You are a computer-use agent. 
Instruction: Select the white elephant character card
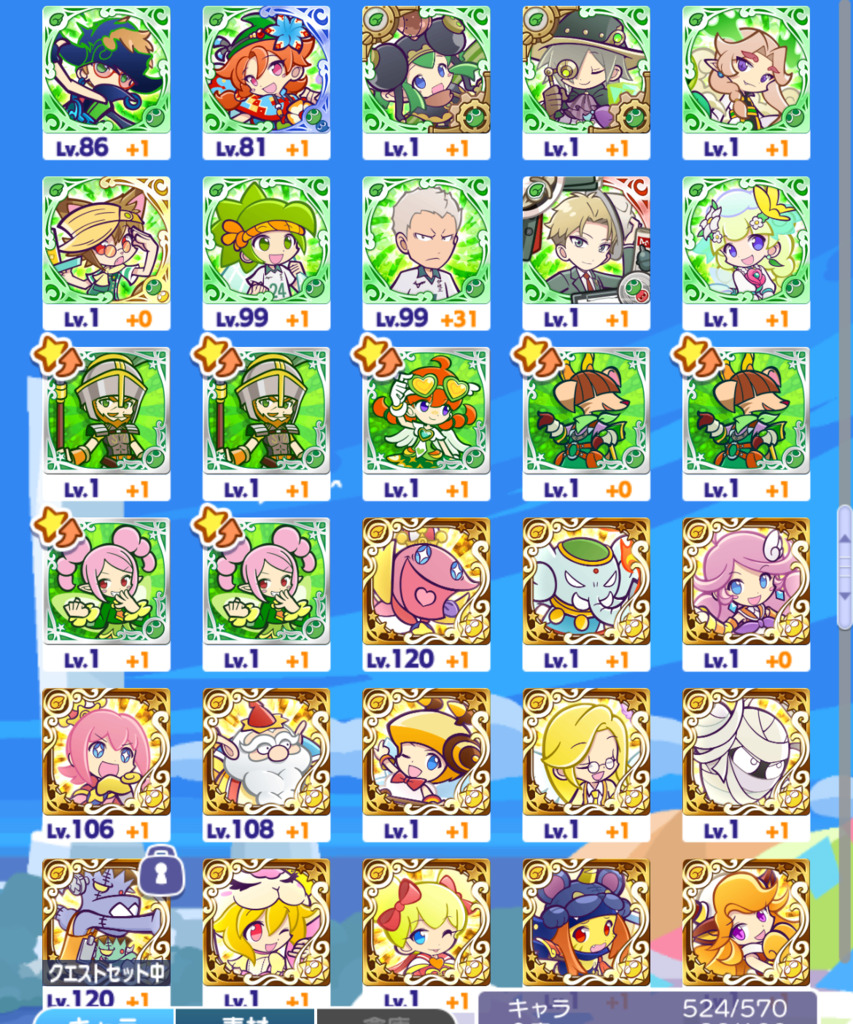(586, 580)
